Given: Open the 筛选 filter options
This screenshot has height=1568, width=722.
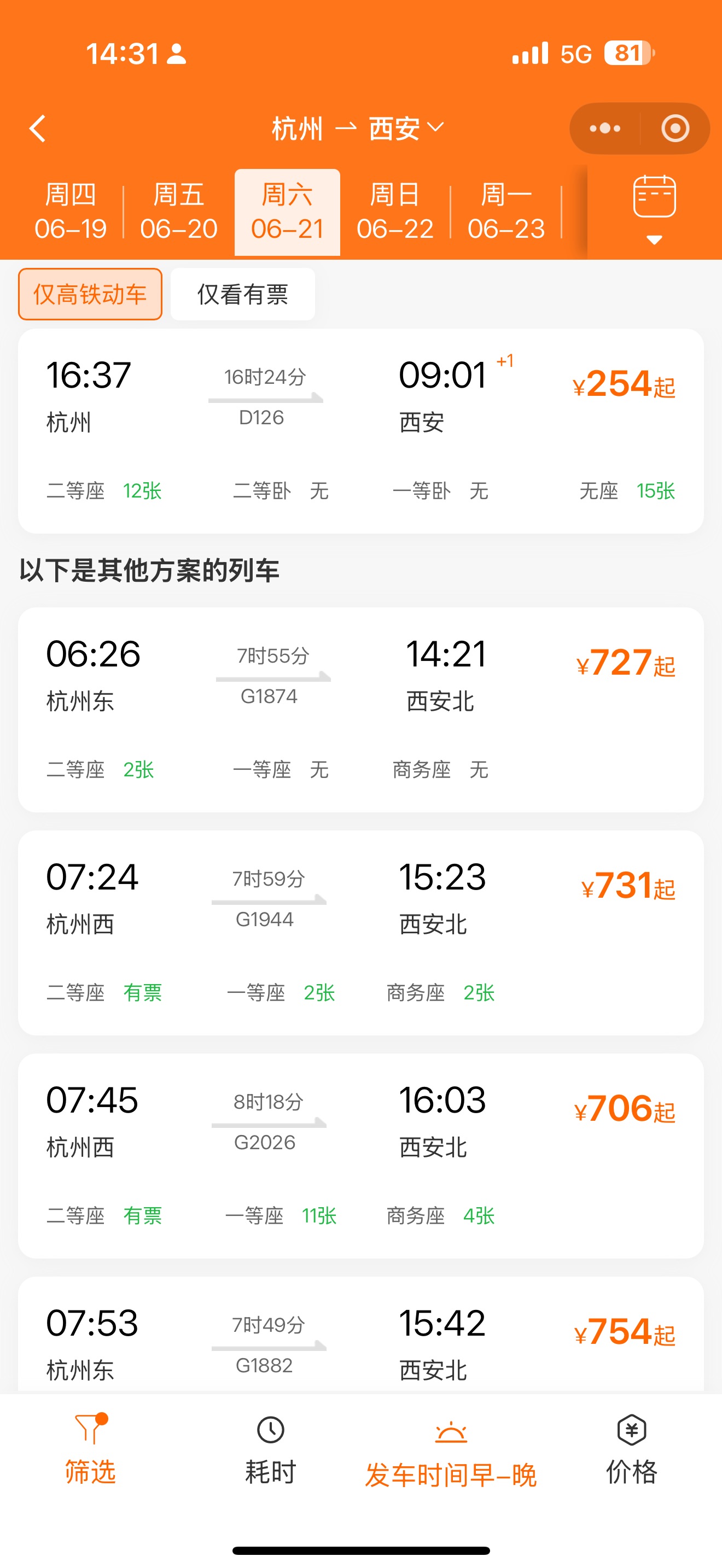Looking at the screenshot, I should 90,1450.
